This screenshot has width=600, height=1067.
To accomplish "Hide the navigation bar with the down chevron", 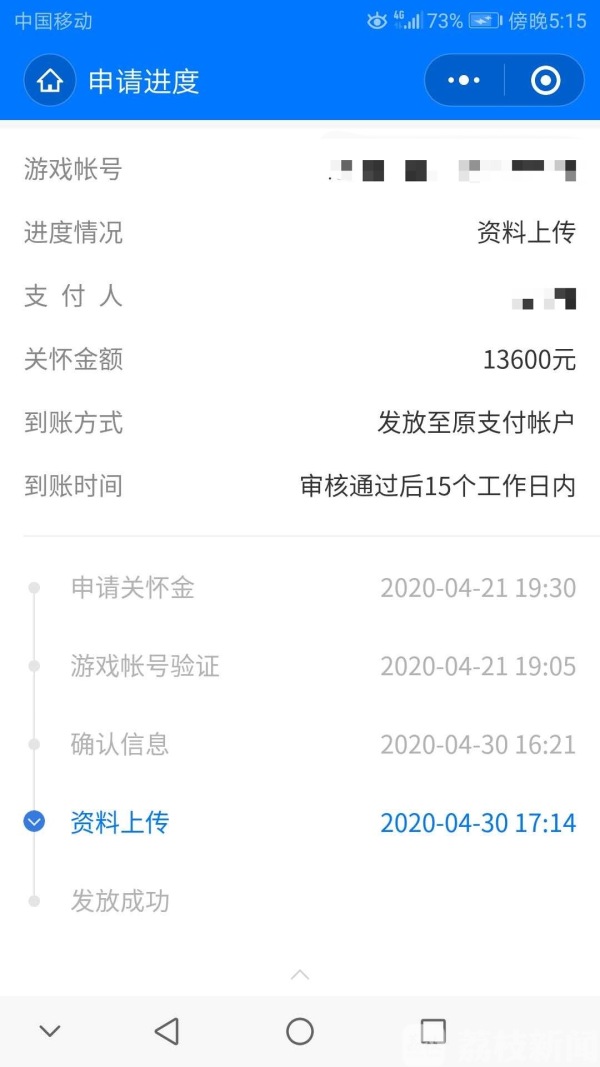I will click(x=50, y=1031).
